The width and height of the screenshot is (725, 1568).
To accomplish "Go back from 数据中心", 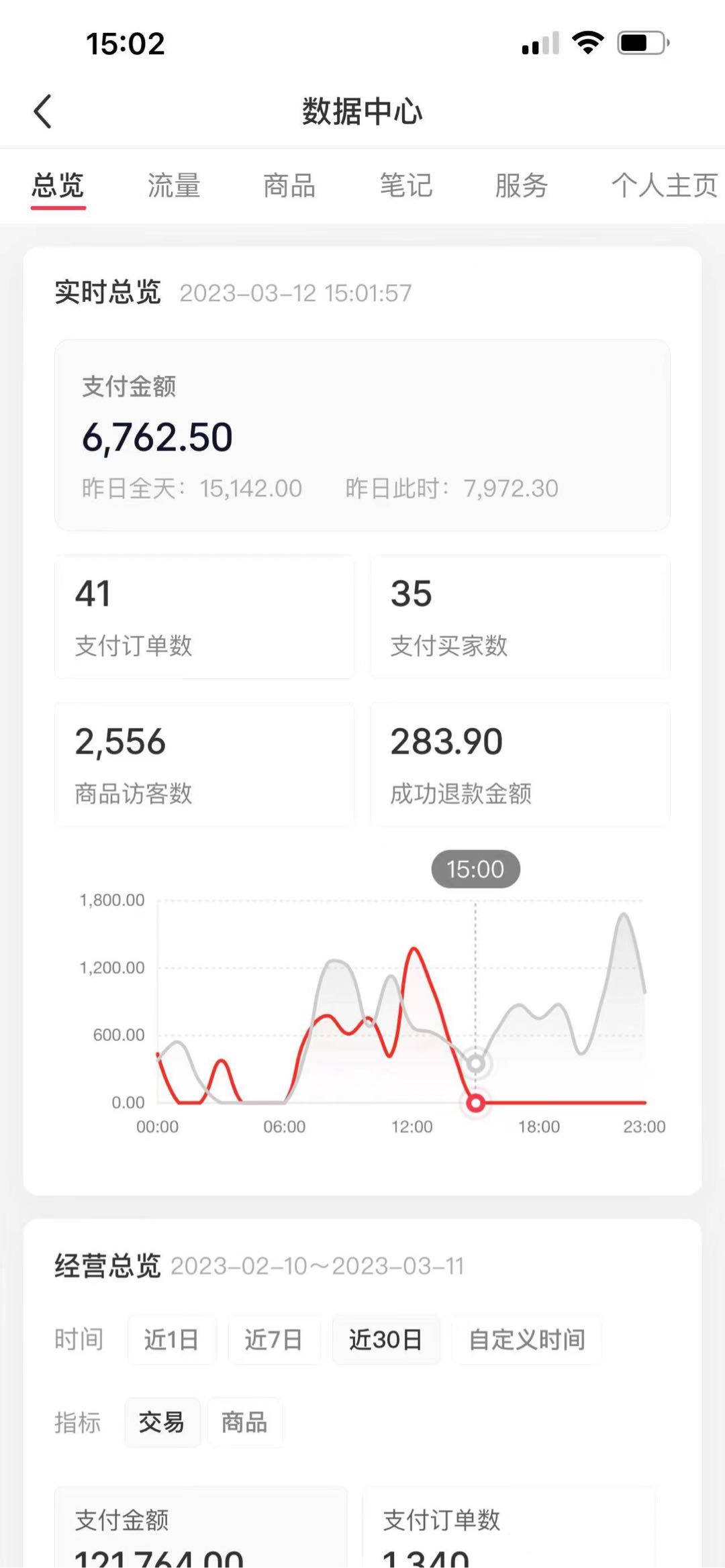I will click(43, 111).
